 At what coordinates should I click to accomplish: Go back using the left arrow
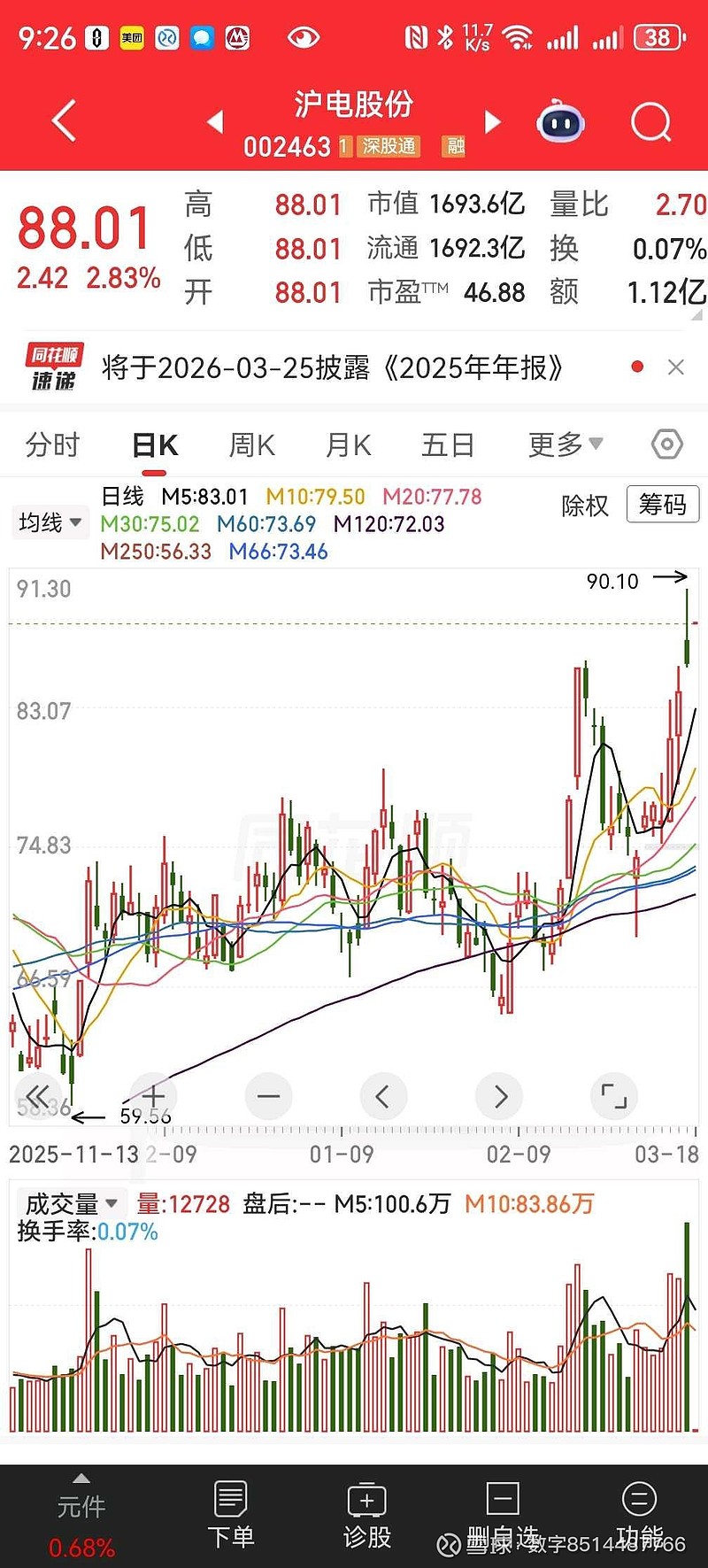(62, 121)
